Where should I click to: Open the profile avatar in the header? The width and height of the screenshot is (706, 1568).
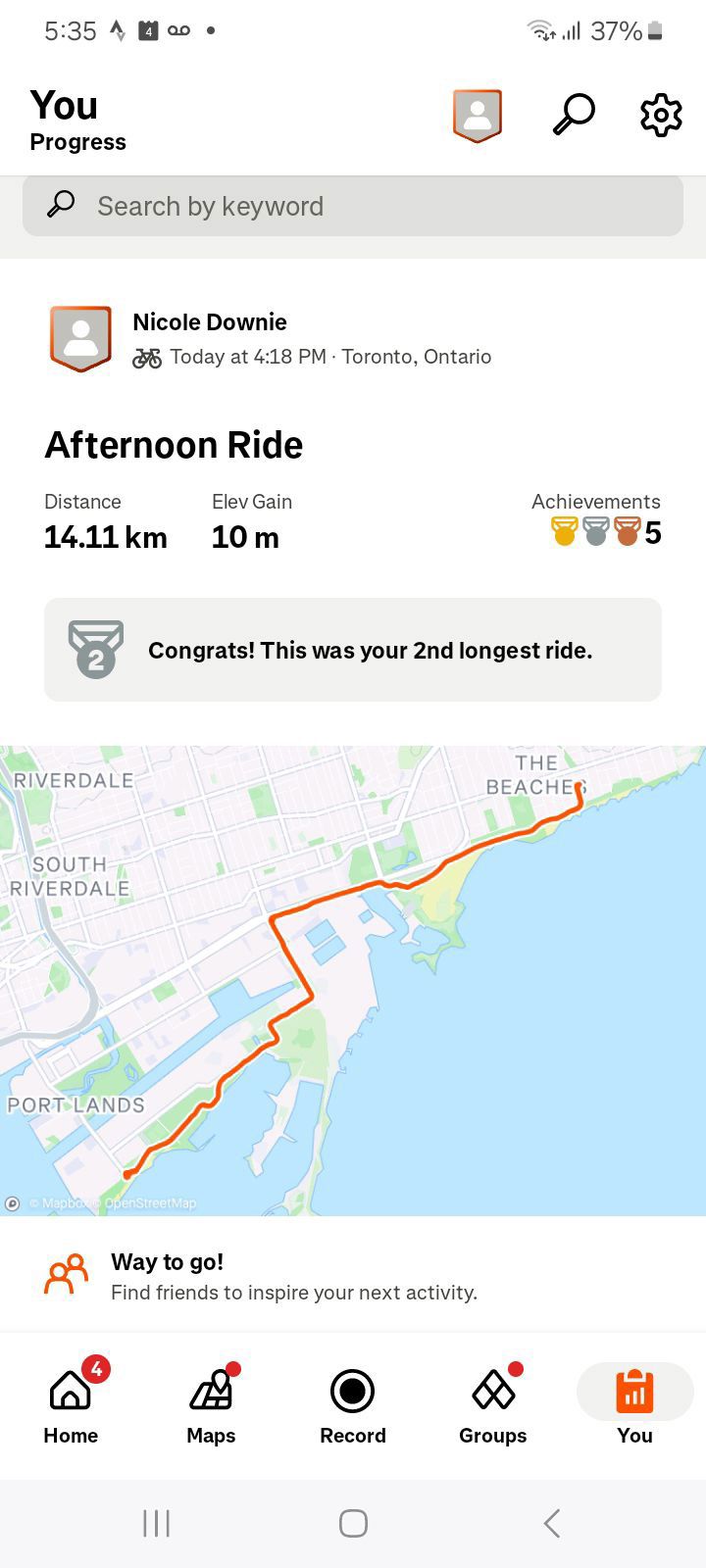[478, 116]
